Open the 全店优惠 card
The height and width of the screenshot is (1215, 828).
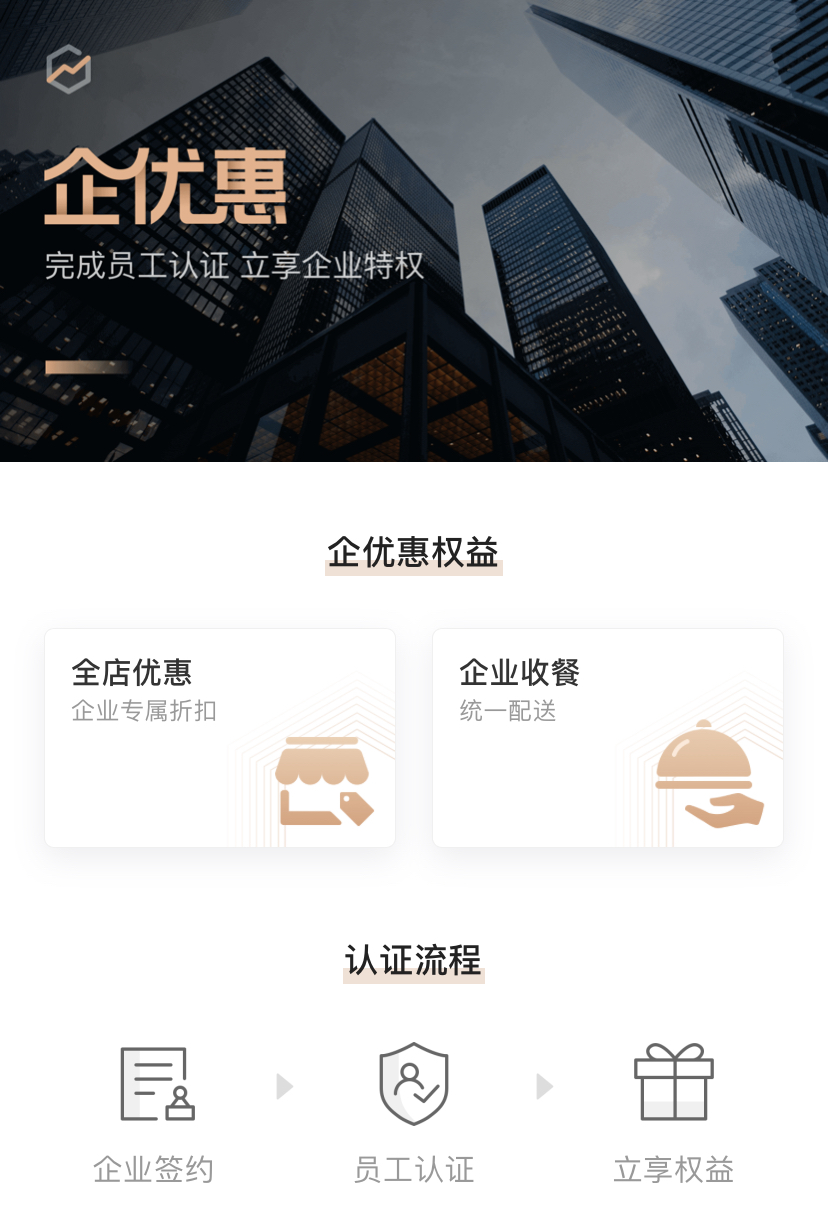(220, 738)
